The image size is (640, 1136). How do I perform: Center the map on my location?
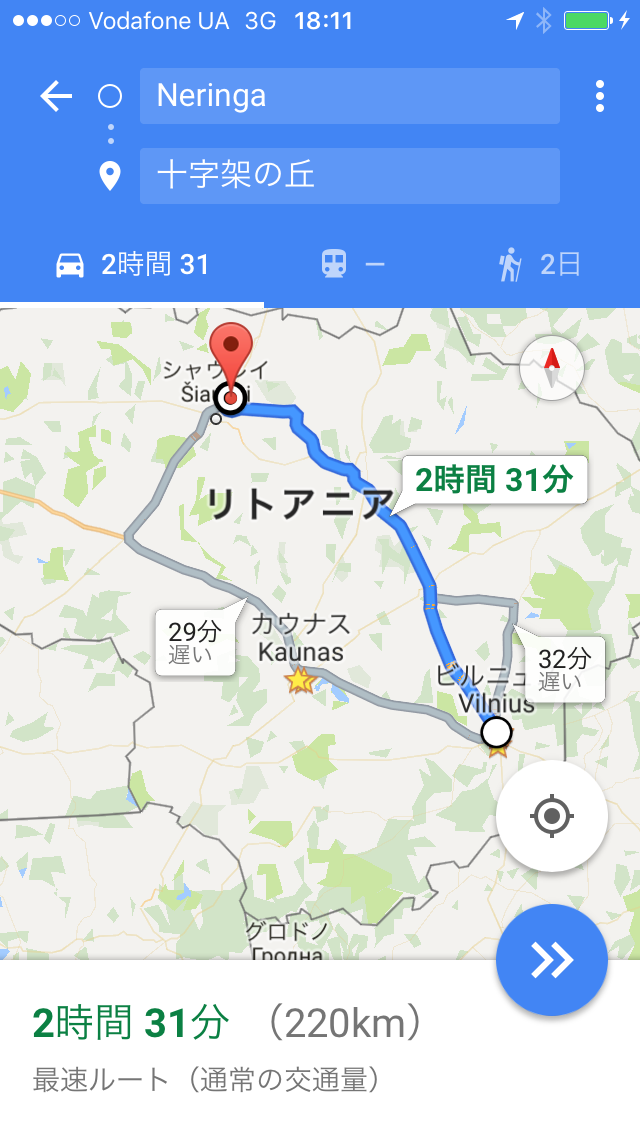(551, 816)
